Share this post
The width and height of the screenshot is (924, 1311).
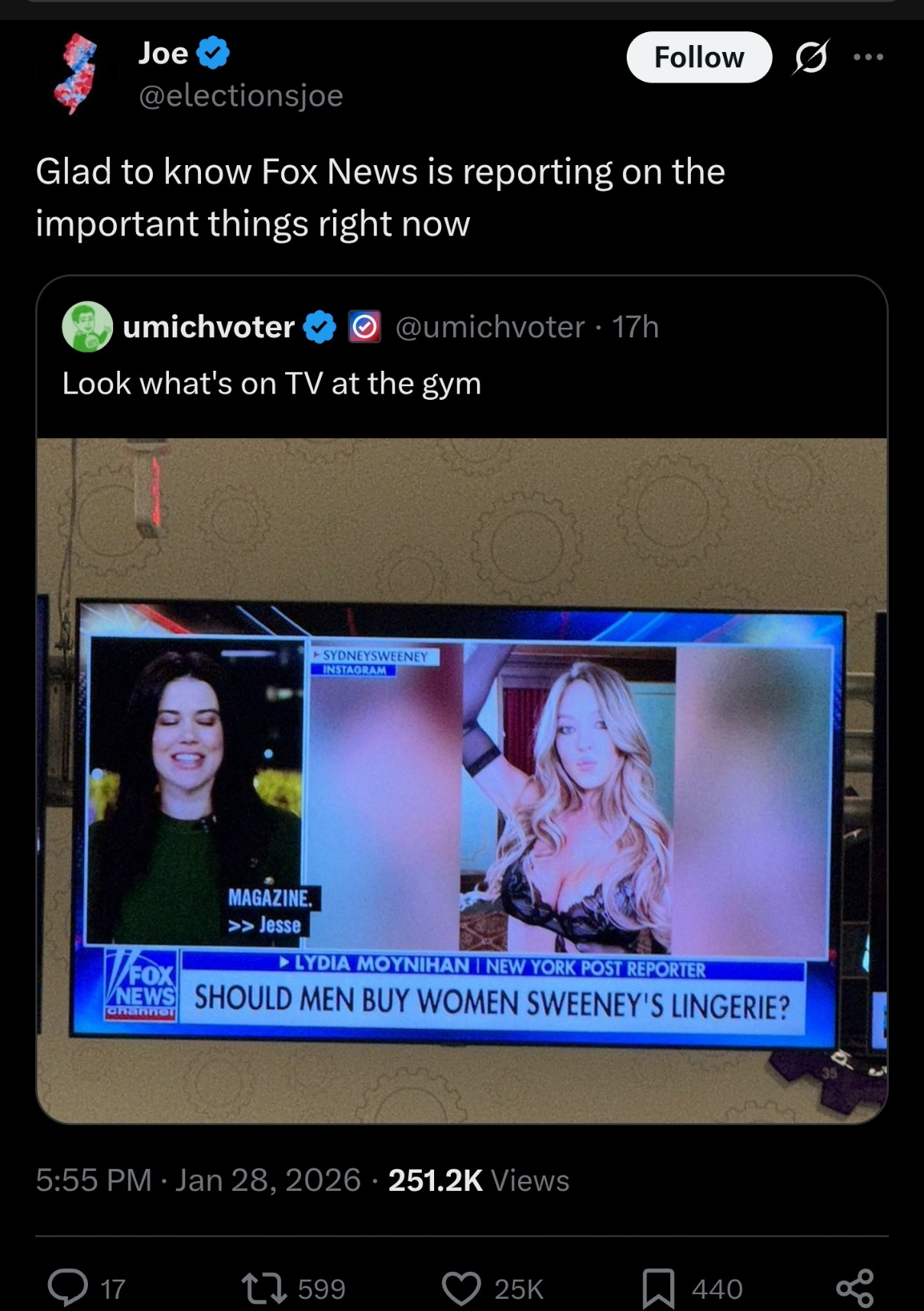click(x=854, y=1288)
